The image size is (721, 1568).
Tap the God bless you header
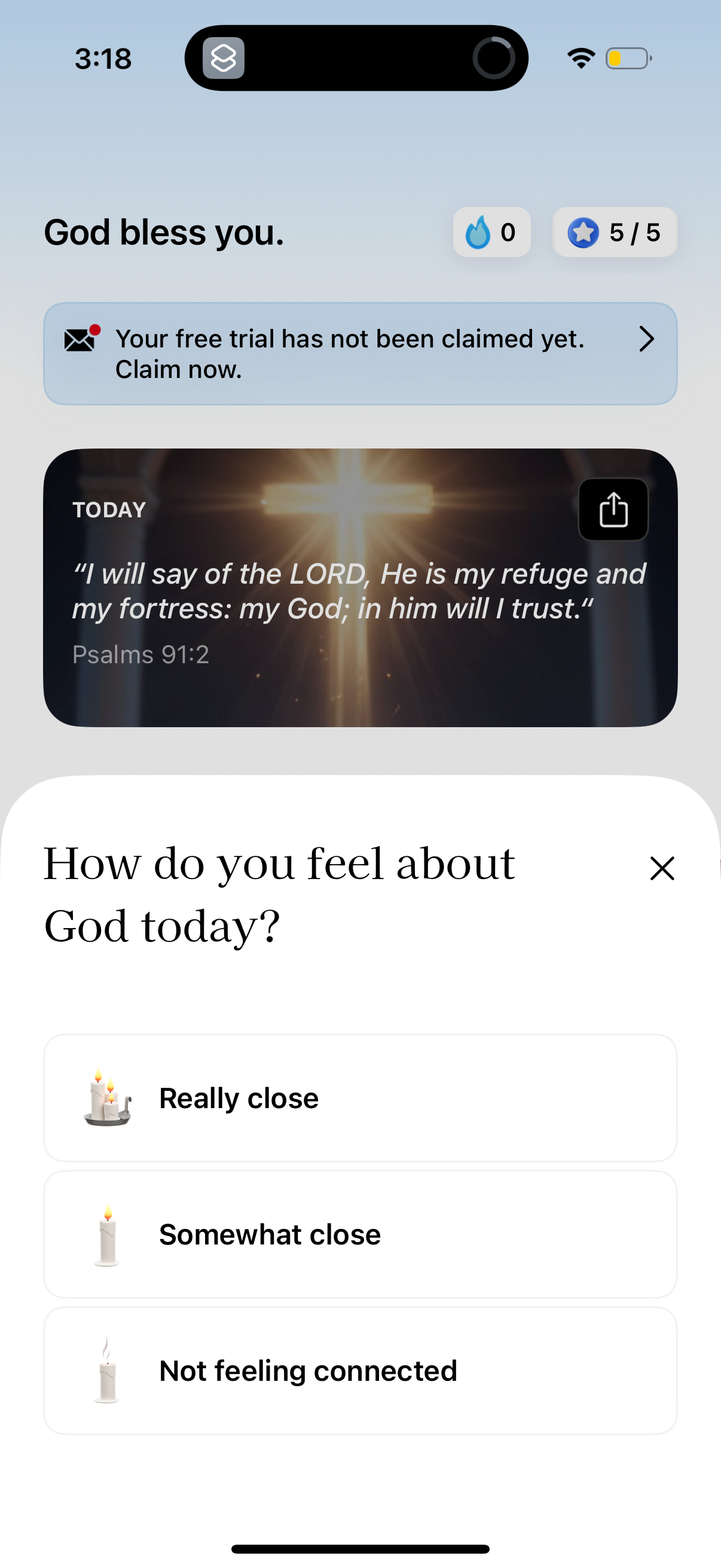(163, 232)
